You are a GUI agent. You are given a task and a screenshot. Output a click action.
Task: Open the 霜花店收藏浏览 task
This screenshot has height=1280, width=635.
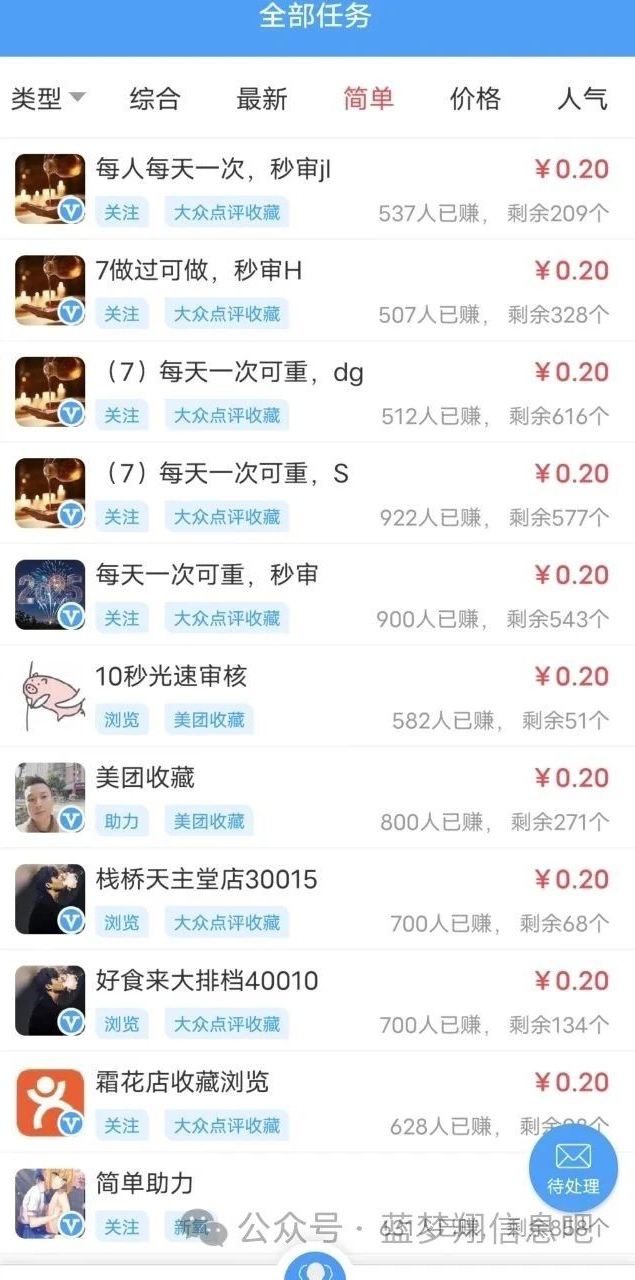pyautogui.click(x=182, y=1083)
